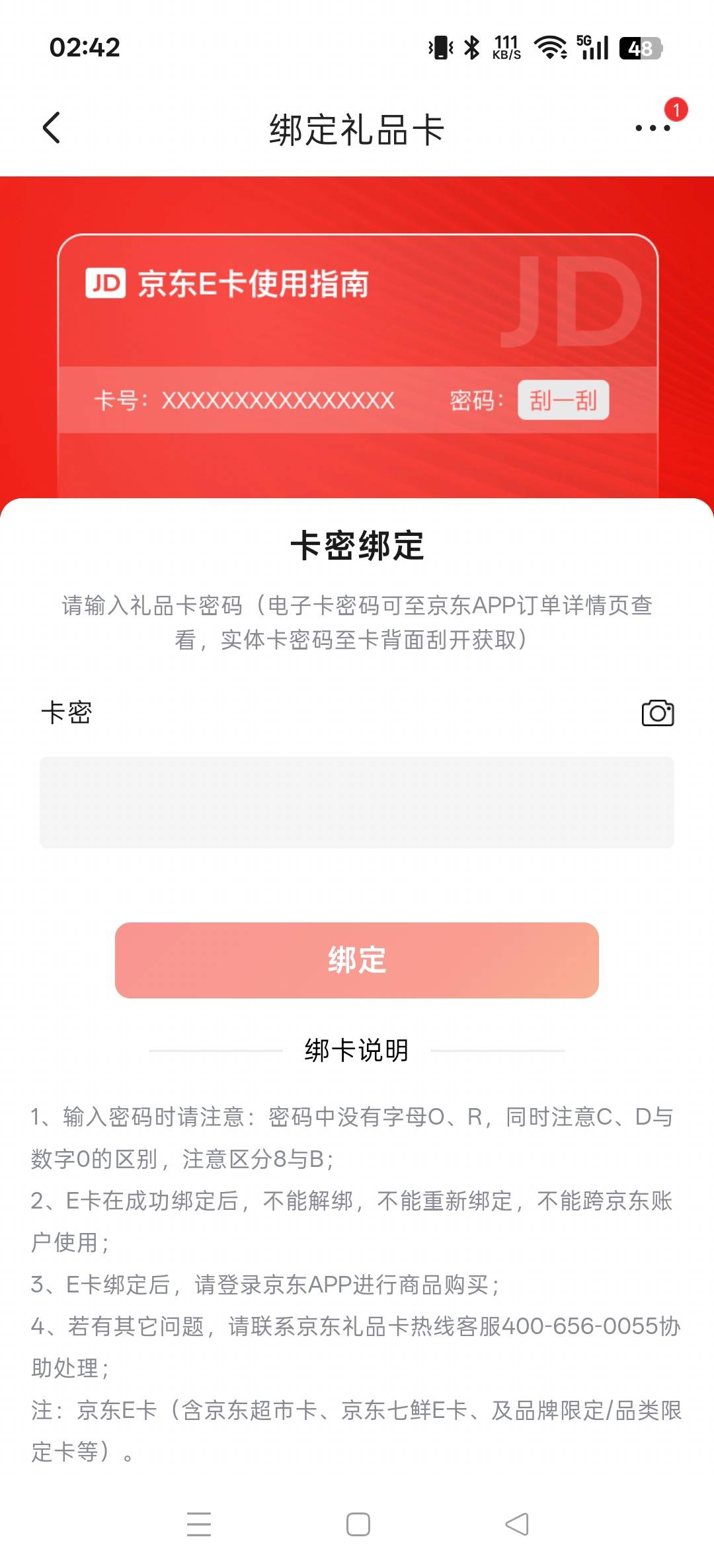Open the three-dot overflow menu

(653, 128)
